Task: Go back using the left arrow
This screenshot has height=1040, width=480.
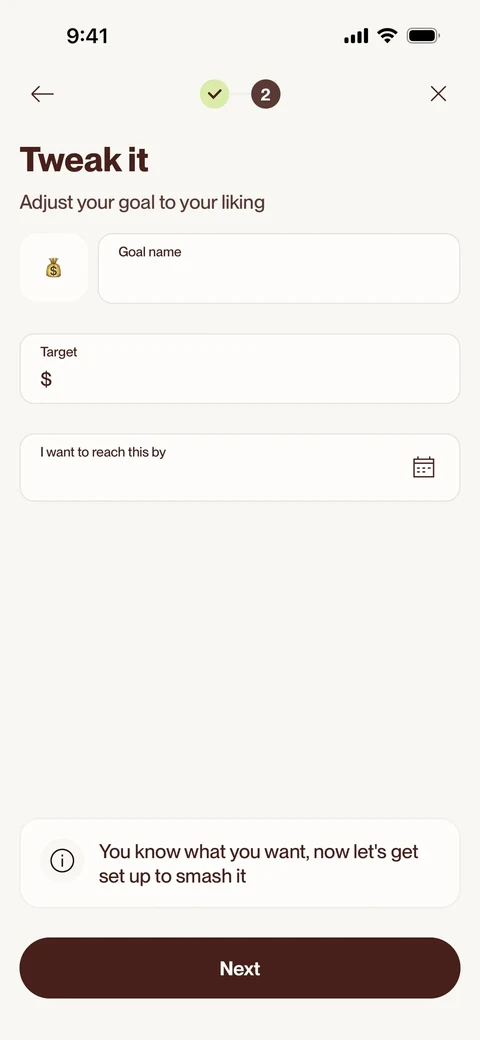Action: pos(42,94)
